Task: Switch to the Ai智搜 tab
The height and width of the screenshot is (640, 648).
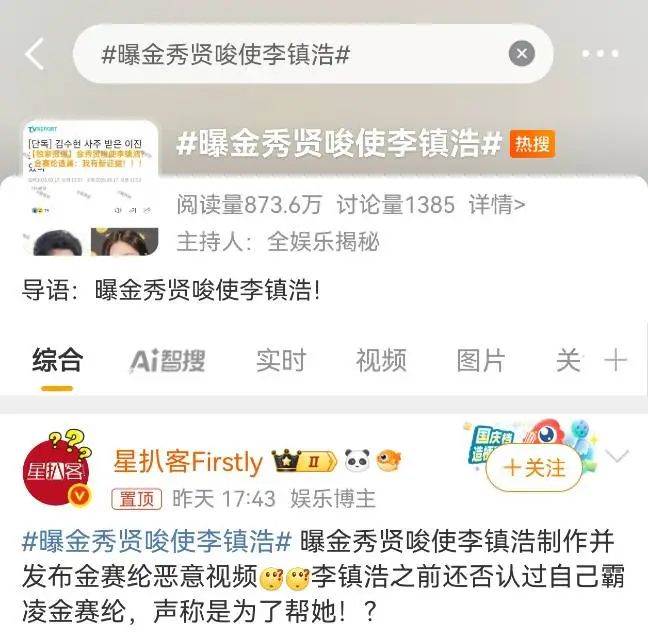Action: click(x=167, y=361)
